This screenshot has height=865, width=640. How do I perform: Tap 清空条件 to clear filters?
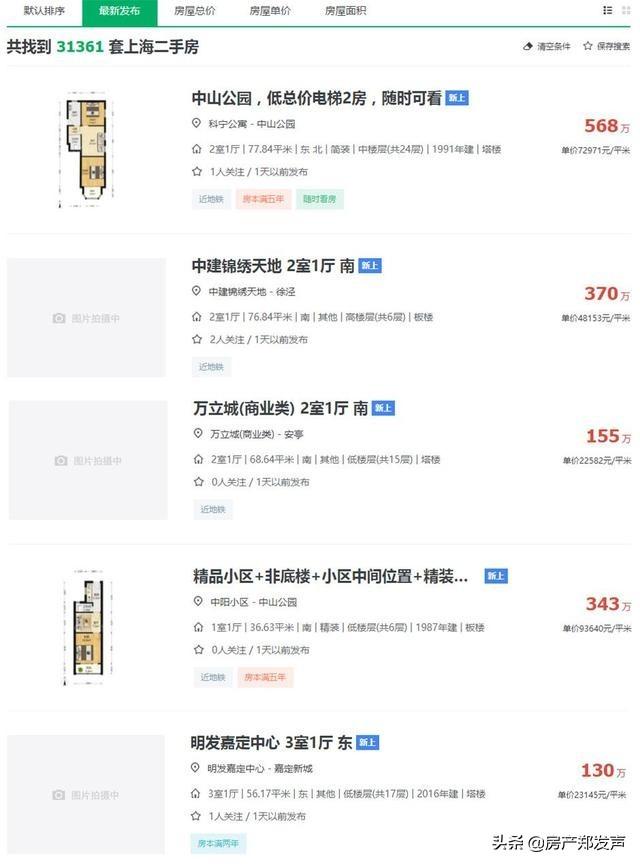pyautogui.click(x=547, y=47)
